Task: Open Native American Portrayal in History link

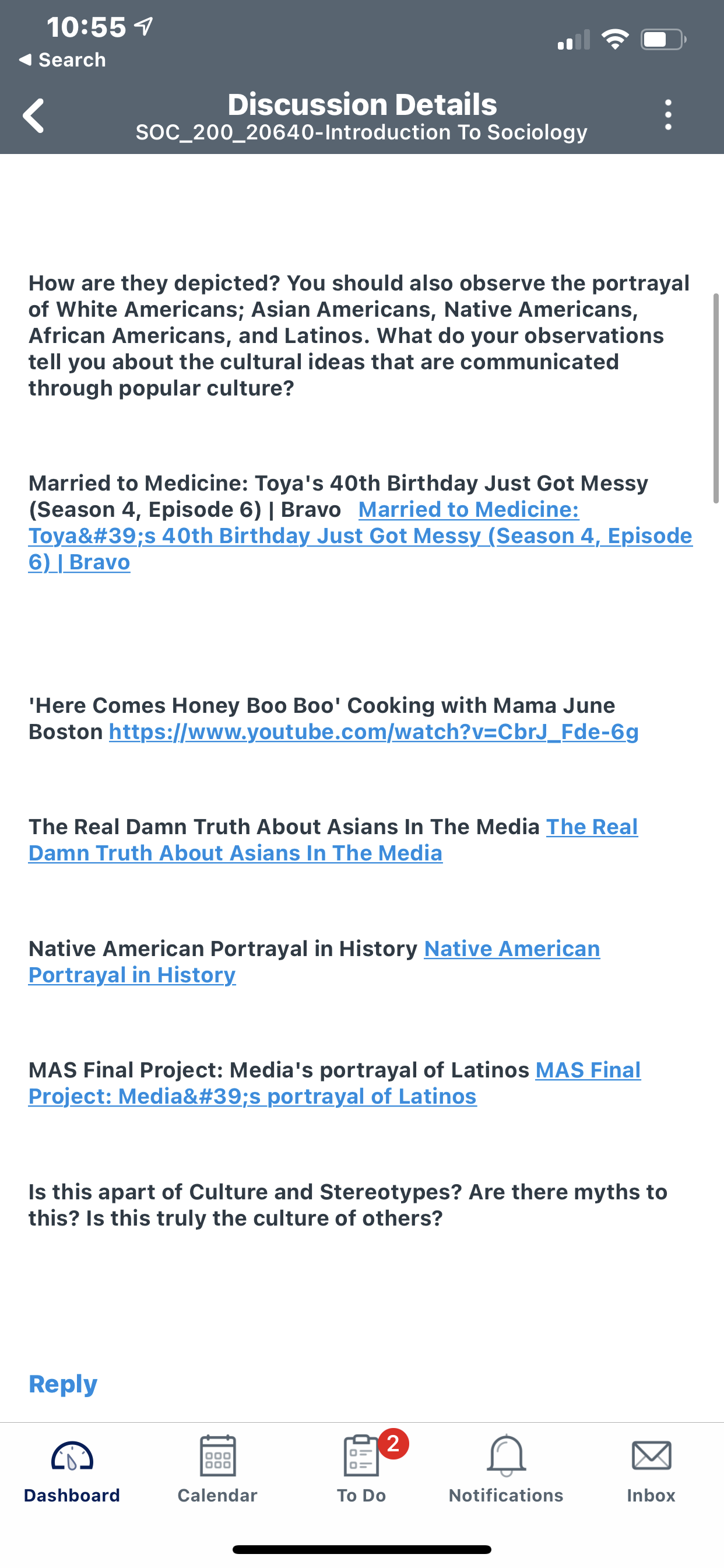Action: click(314, 962)
